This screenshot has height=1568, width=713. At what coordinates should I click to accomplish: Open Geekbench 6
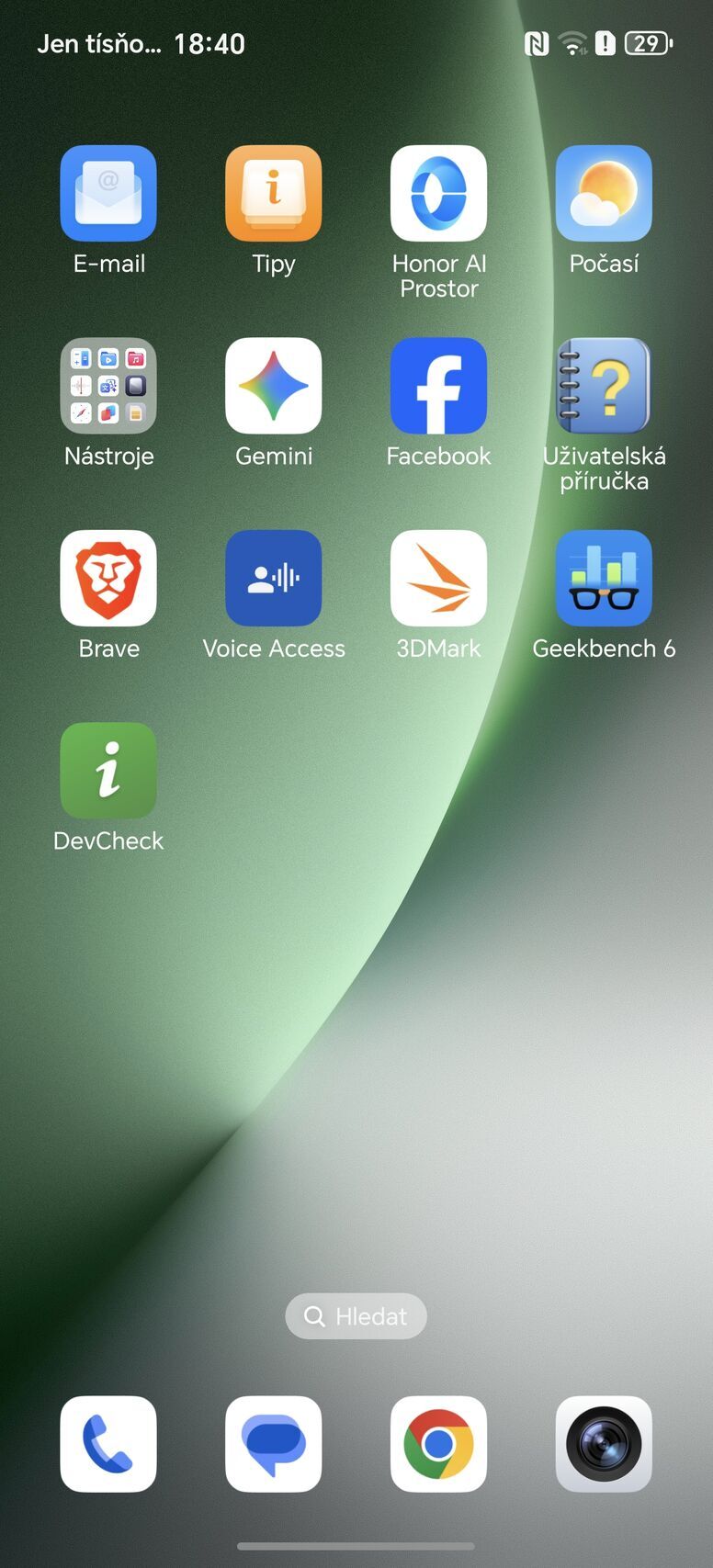pos(604,578)
